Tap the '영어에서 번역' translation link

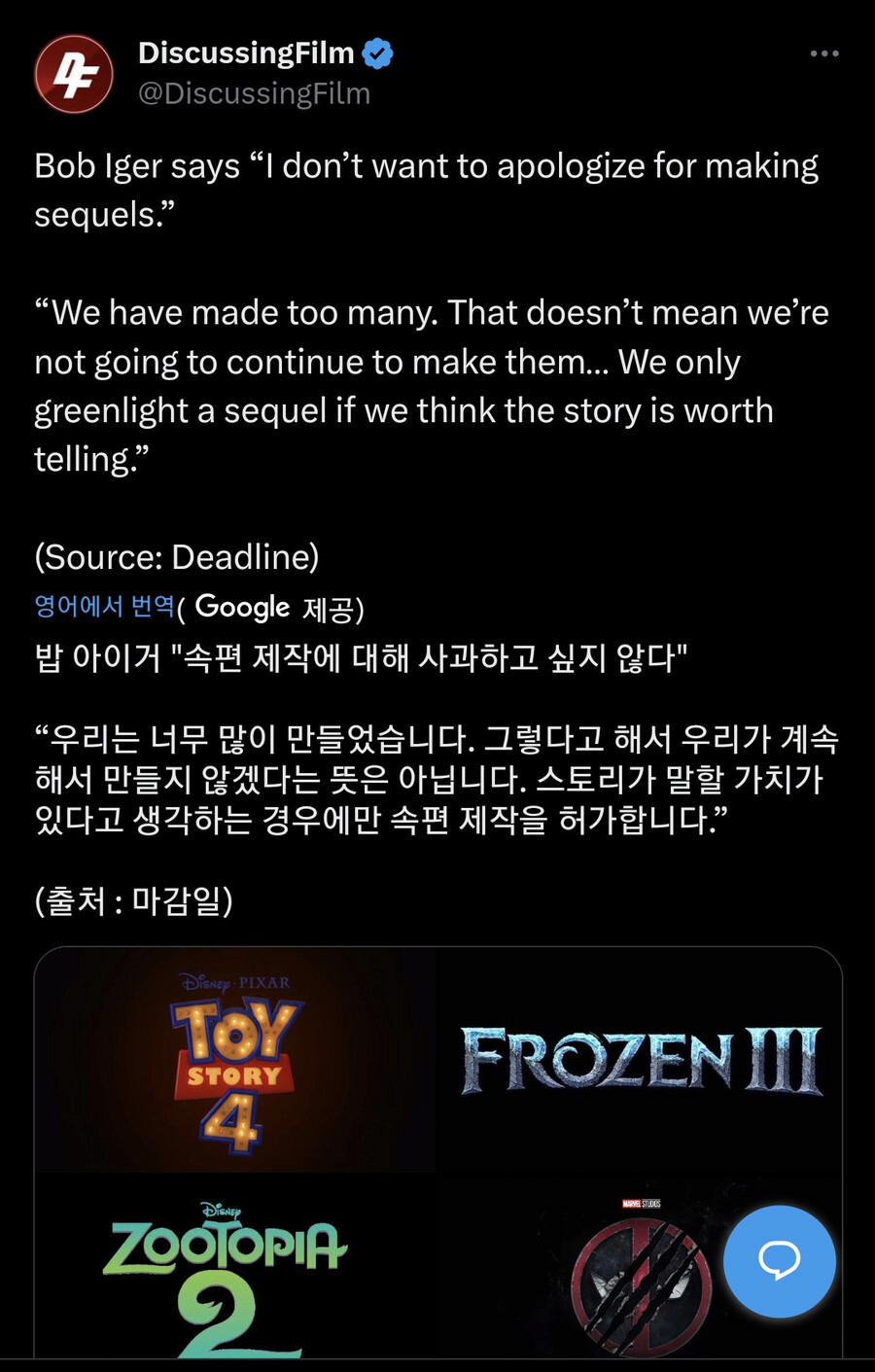[x=104, y=607]
